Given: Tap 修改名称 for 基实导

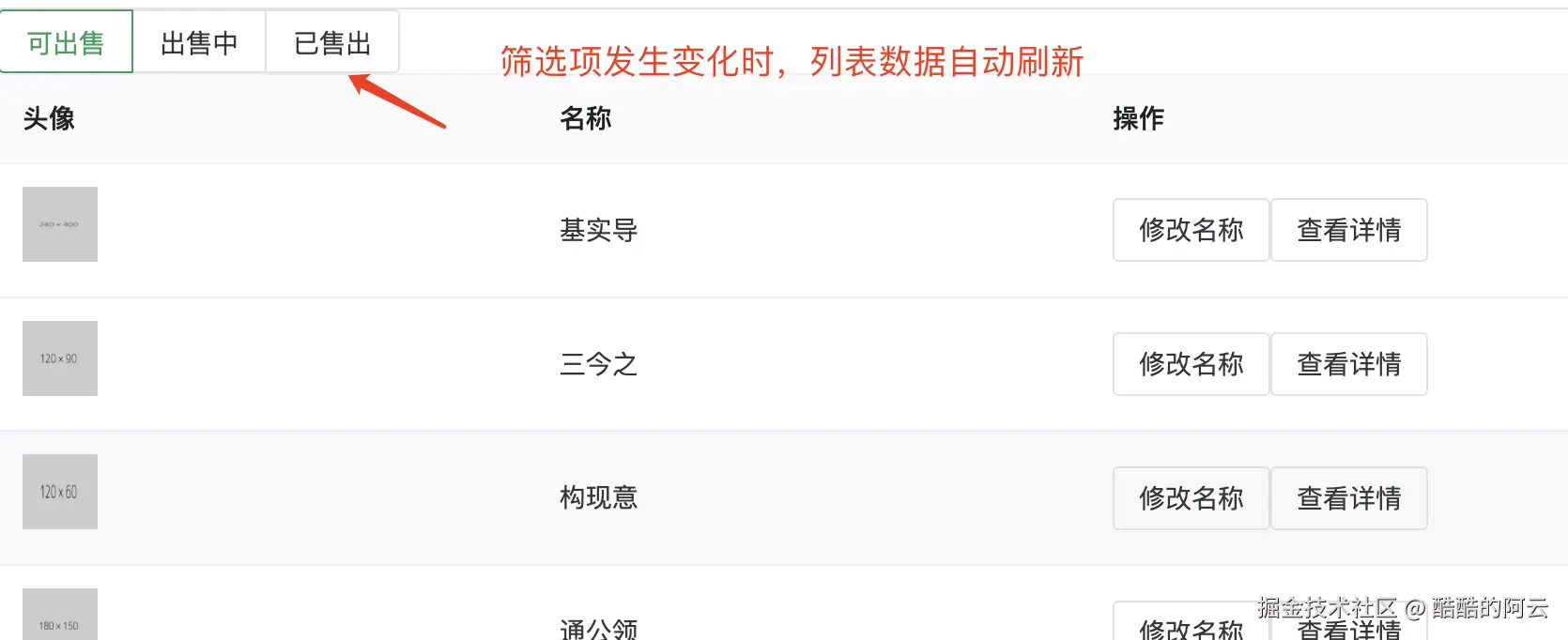Looking at the screenshot, I should pos(1191,230).
